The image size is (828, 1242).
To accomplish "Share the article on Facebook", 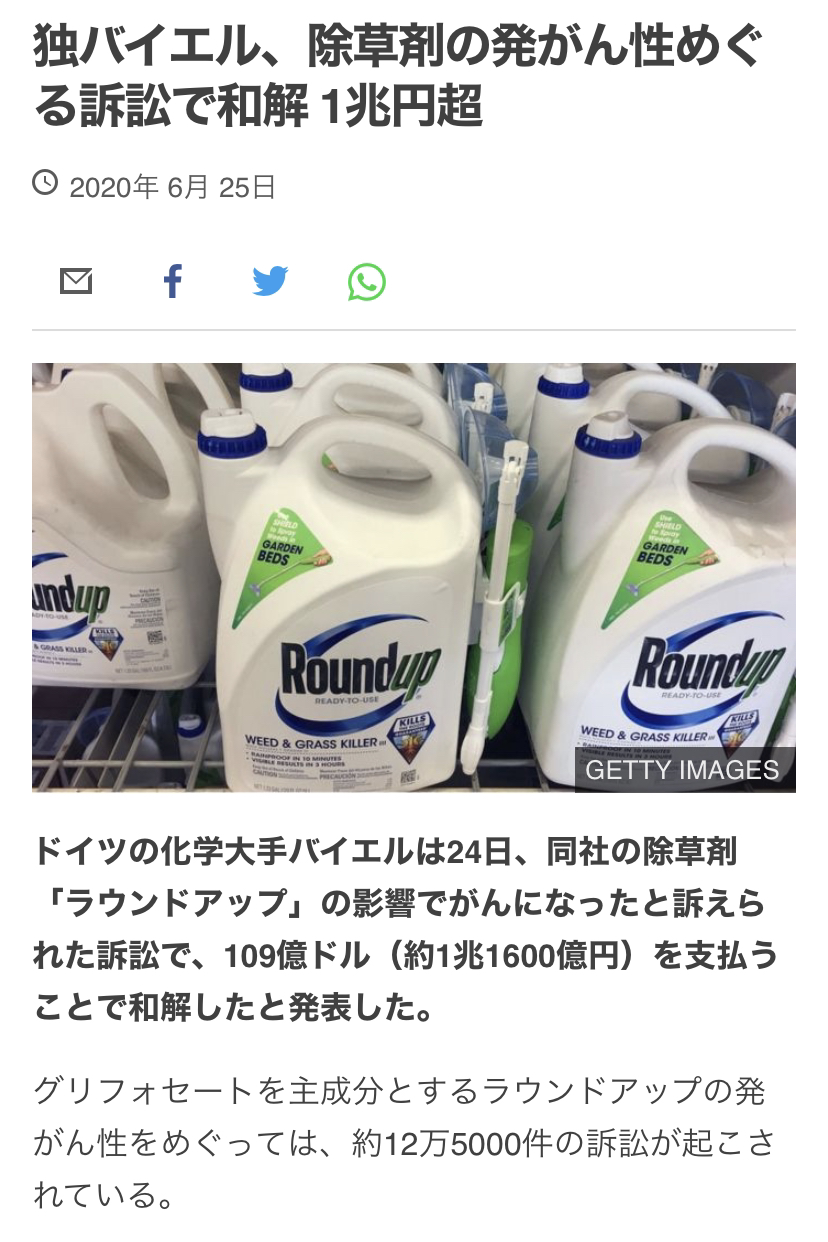I will (173, 282).
